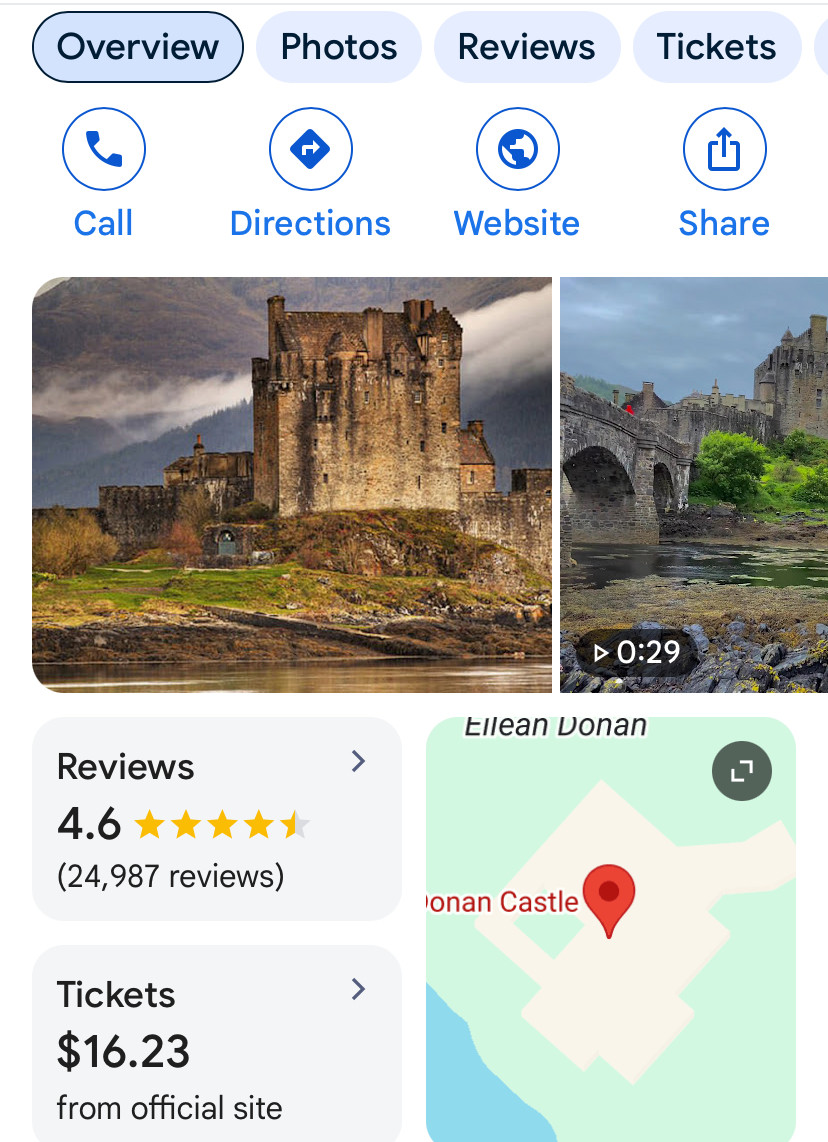Expand the map to full screen

[742, 771]
